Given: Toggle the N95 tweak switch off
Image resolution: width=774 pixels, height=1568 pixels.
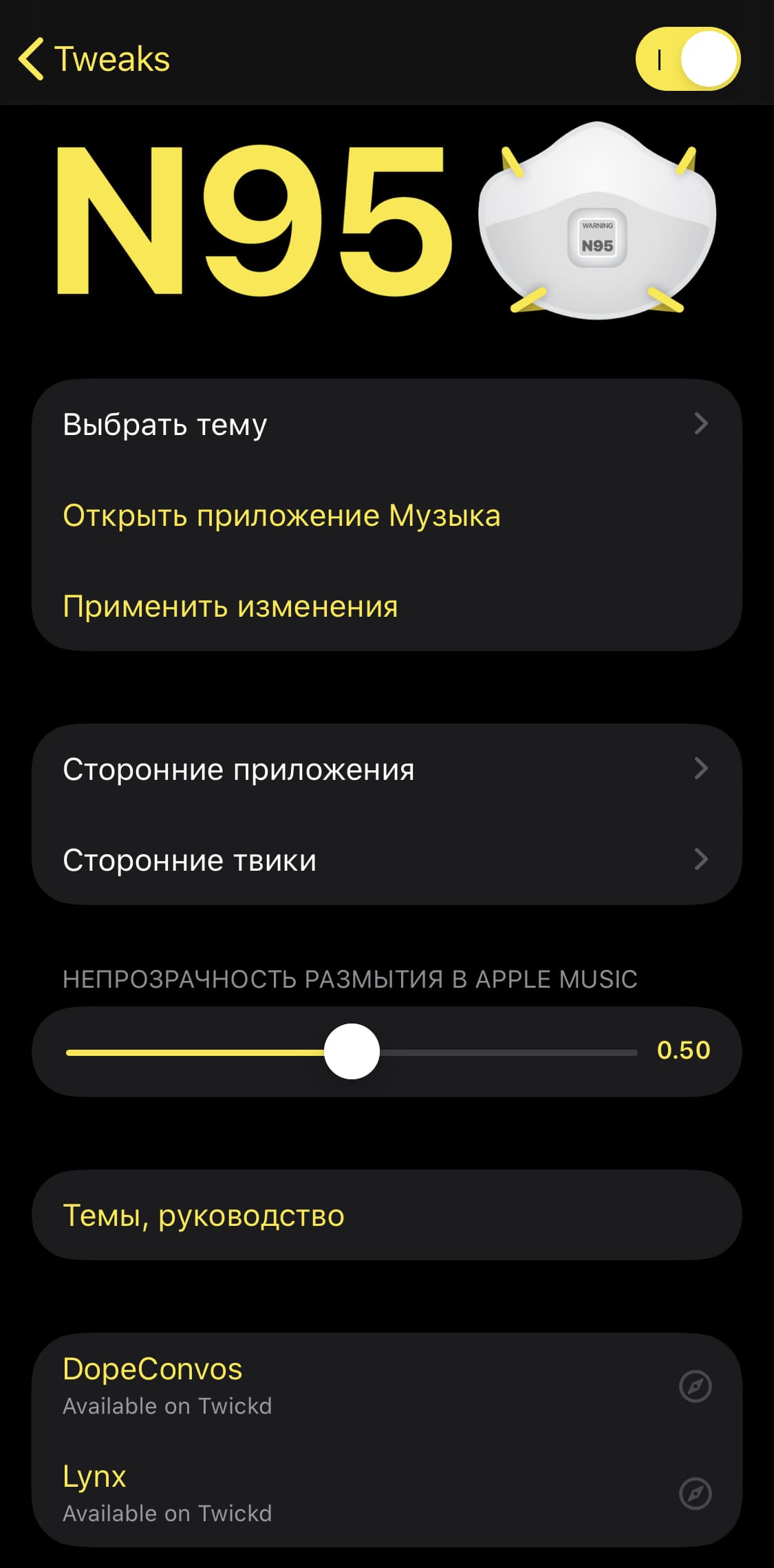Looking at the screenshot, I should [x=688, y=59].
